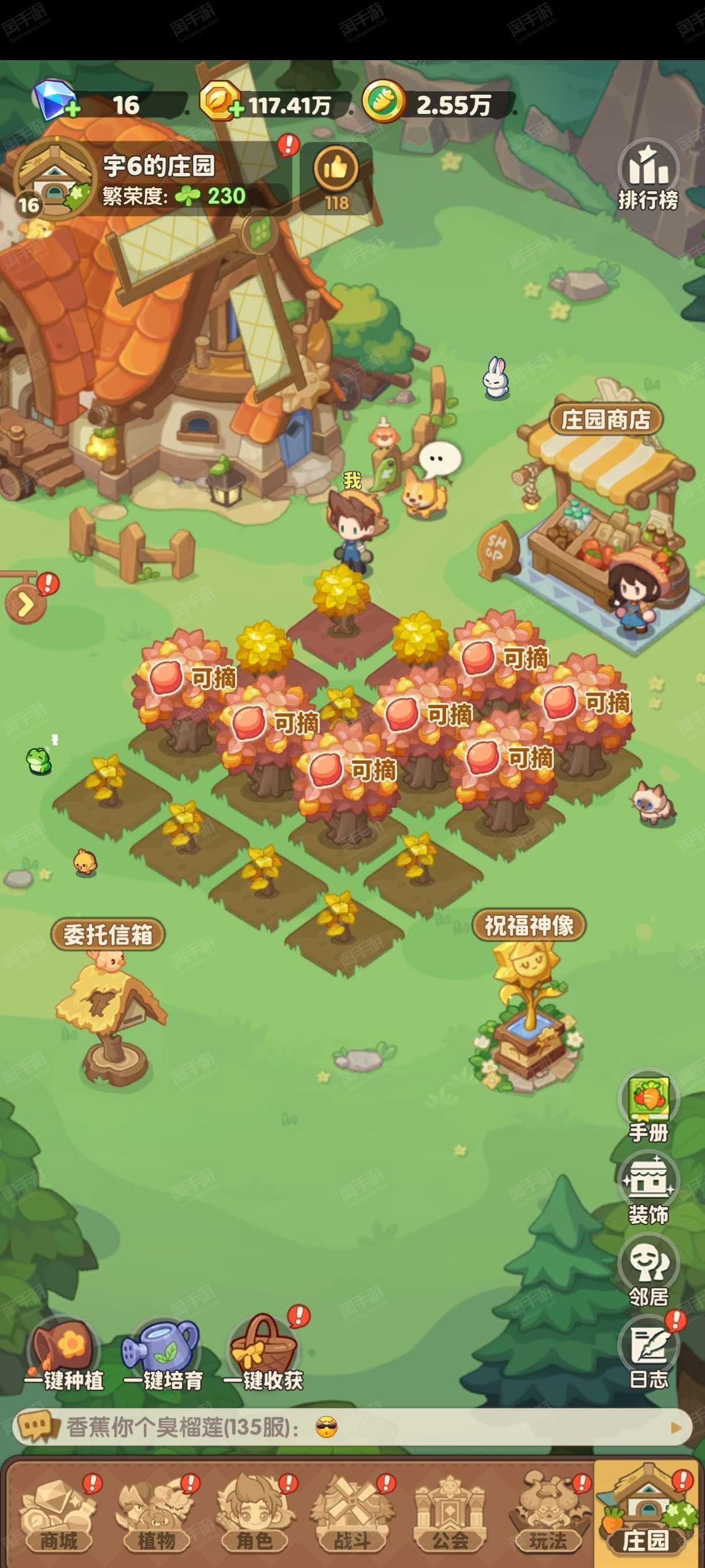Open the 手册 handbook

[x=648, y=1108]
